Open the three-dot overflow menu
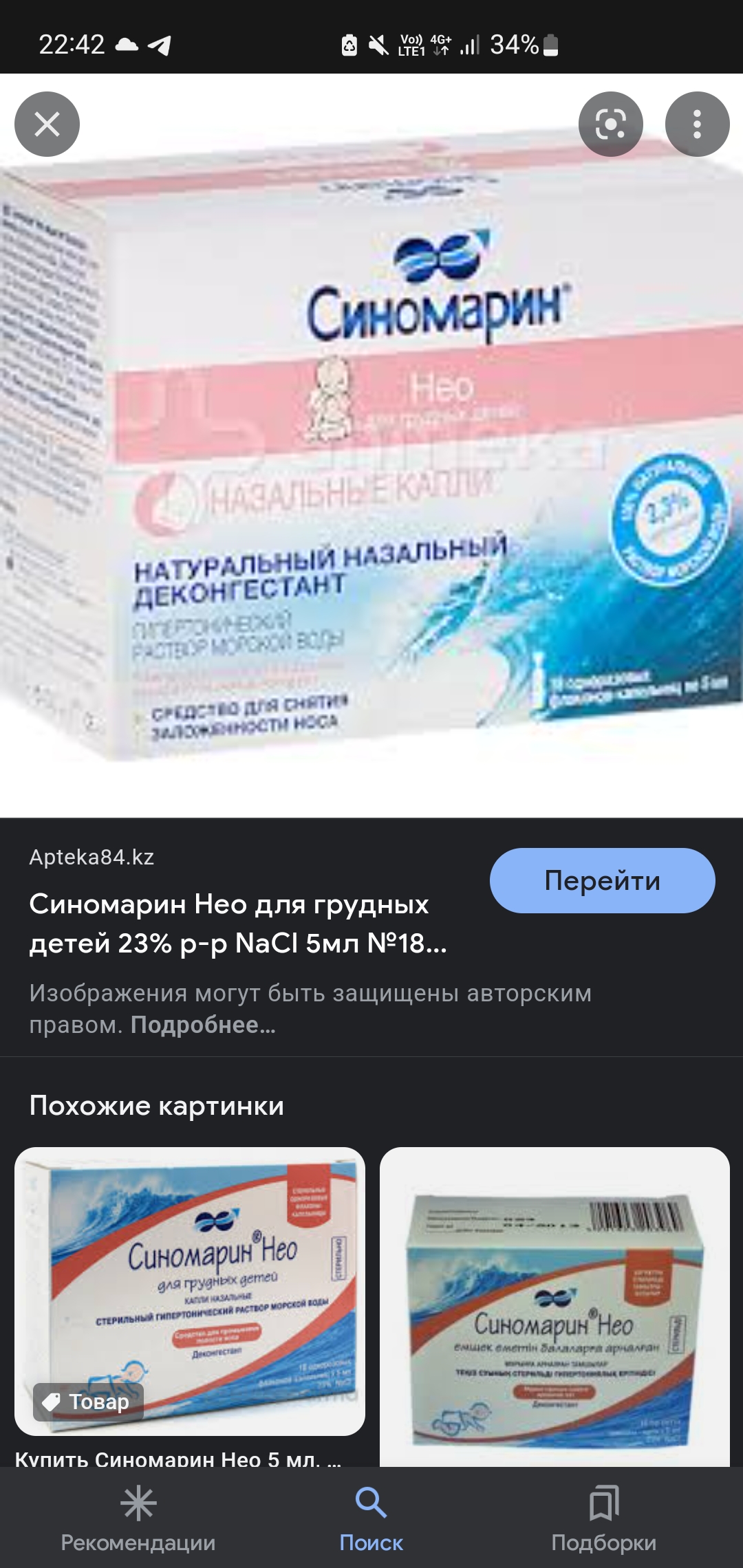The image size is (743, 1568). point(697,124)
